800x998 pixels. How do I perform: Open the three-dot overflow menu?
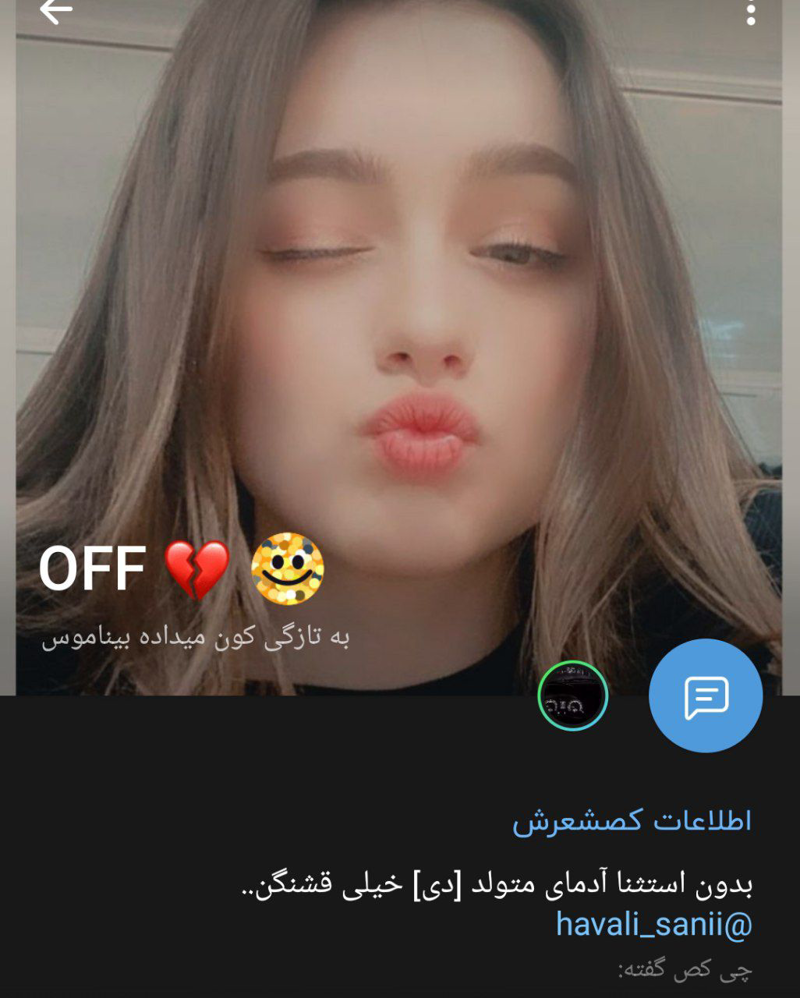click(751, 13)
